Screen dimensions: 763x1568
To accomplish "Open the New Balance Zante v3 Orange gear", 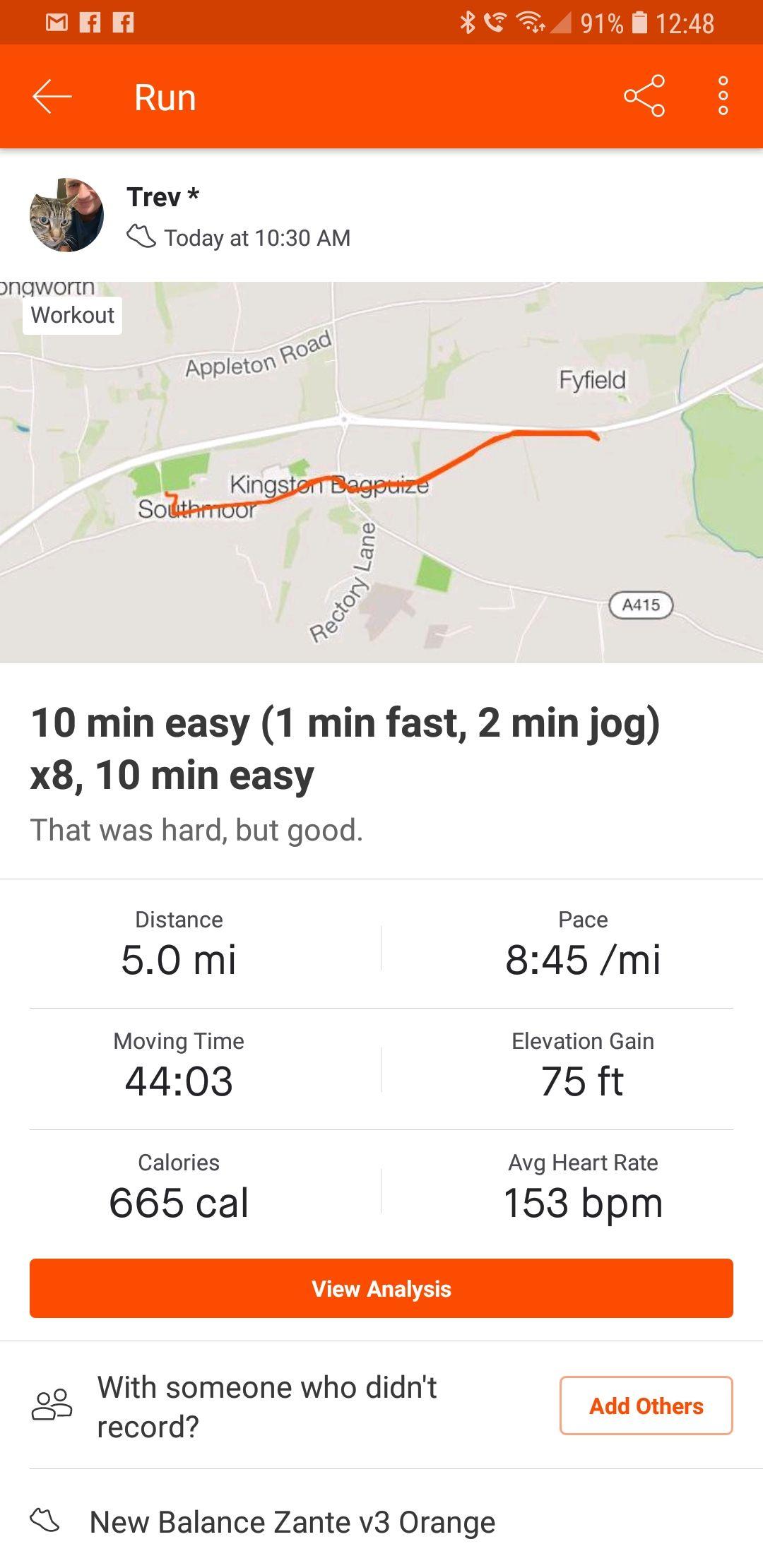I will click(x=292, y=1522).
